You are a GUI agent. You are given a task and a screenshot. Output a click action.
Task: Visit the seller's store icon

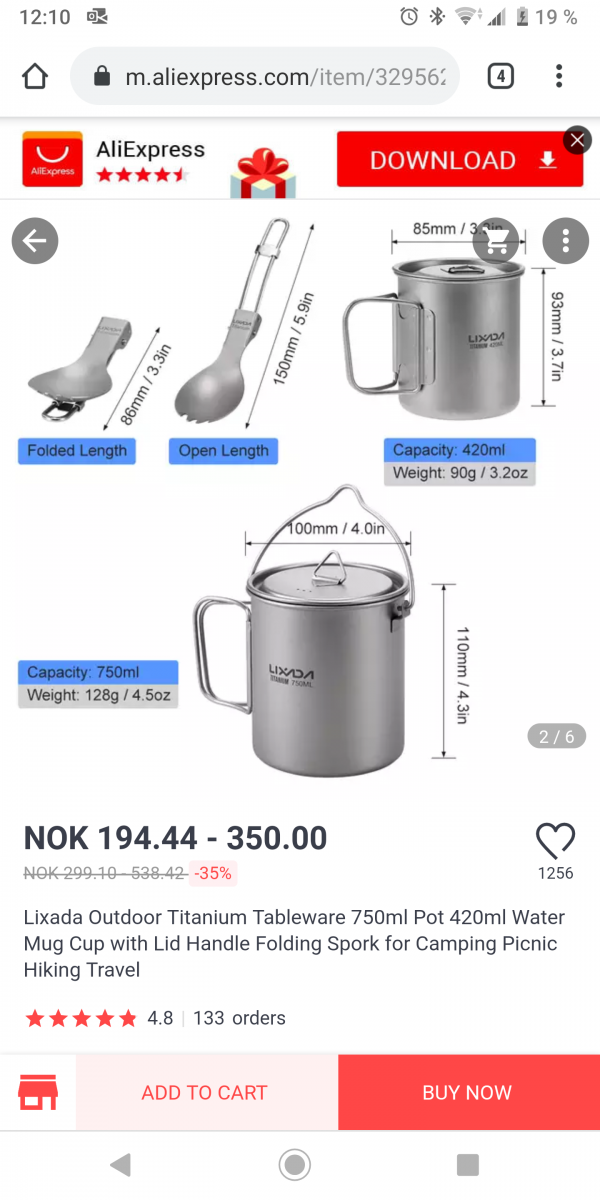38,1093
